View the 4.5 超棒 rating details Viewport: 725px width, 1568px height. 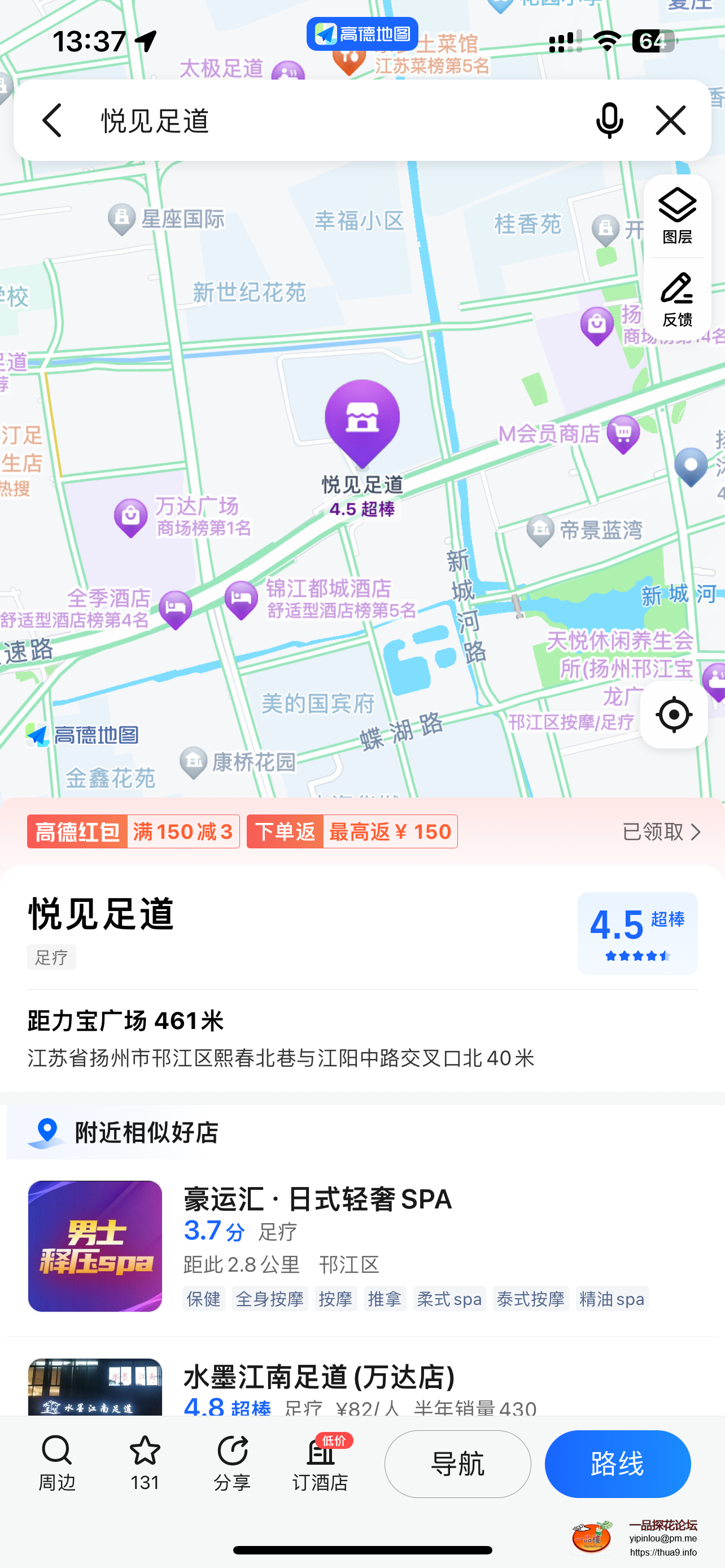pyautogui.click(x=637, y=933)
